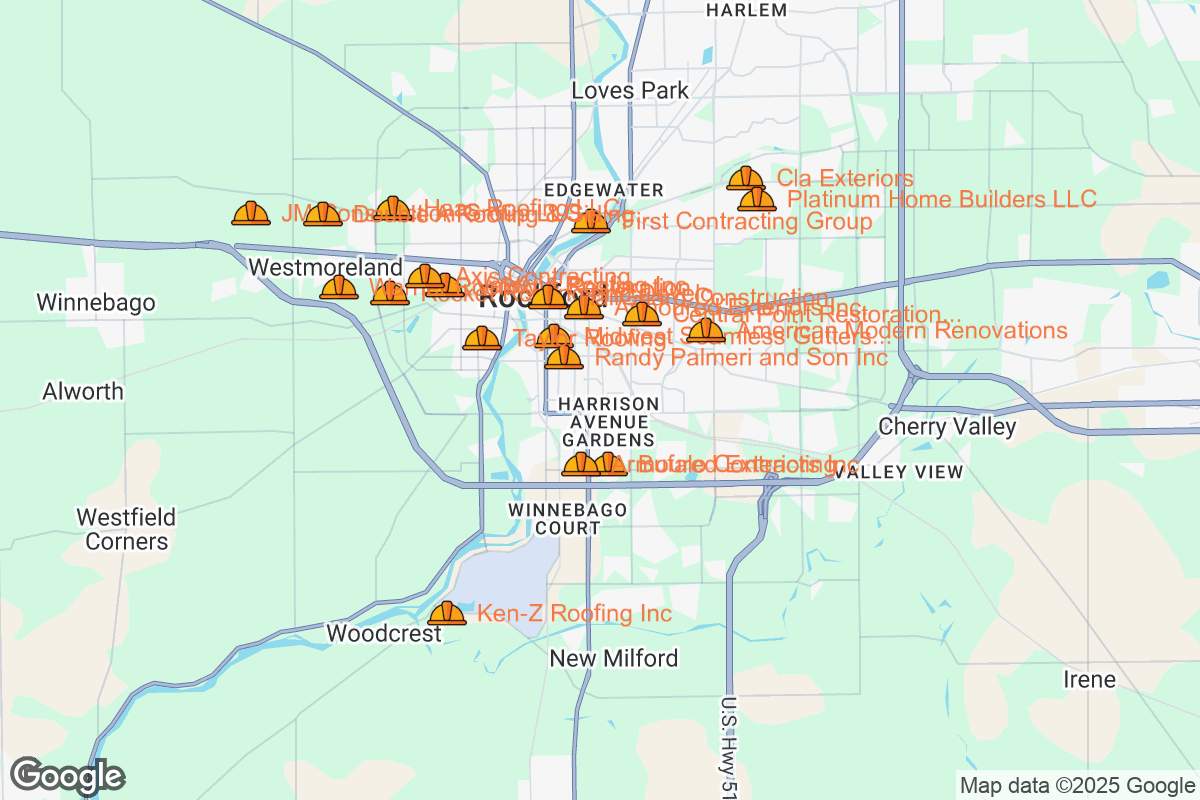This screenshot has height=800, width=1200.
Task: View the First Contracting Group pin
Action: pos(591,221)
